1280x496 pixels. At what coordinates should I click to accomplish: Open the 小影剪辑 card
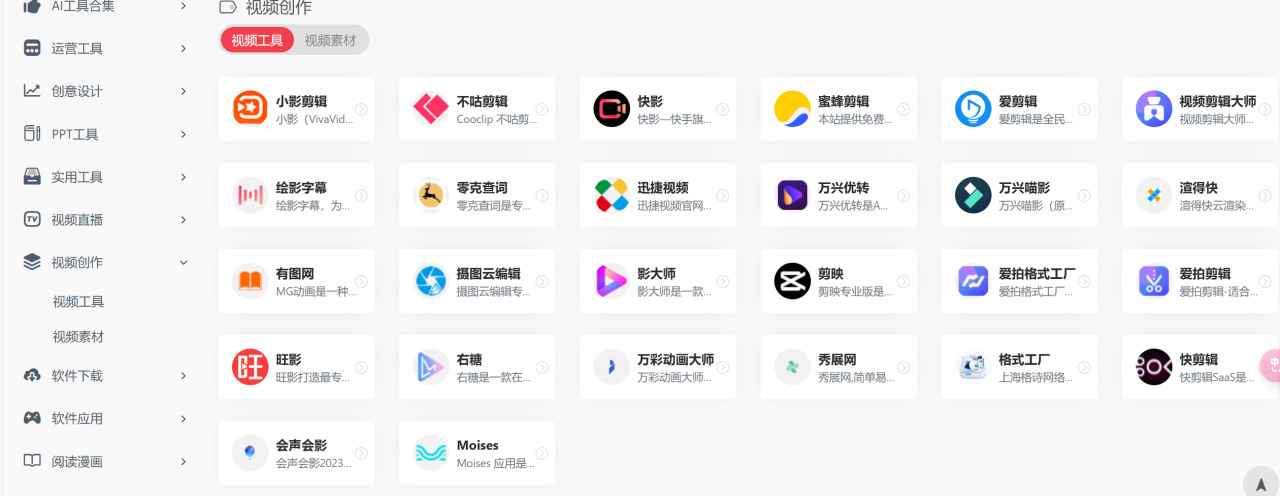tap(296, 109)
